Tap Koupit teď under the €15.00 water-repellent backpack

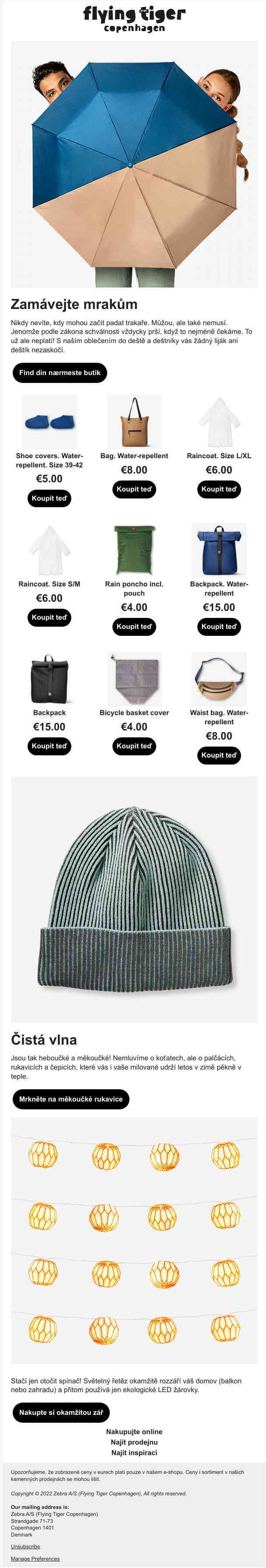[x=218, y=627]
